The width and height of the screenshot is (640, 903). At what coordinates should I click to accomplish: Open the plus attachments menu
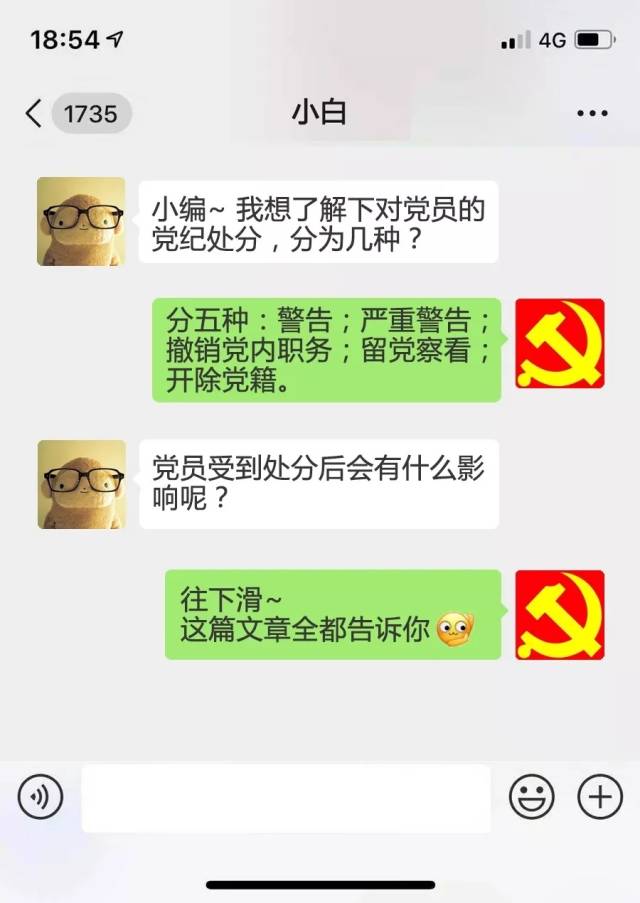point(600,797)
